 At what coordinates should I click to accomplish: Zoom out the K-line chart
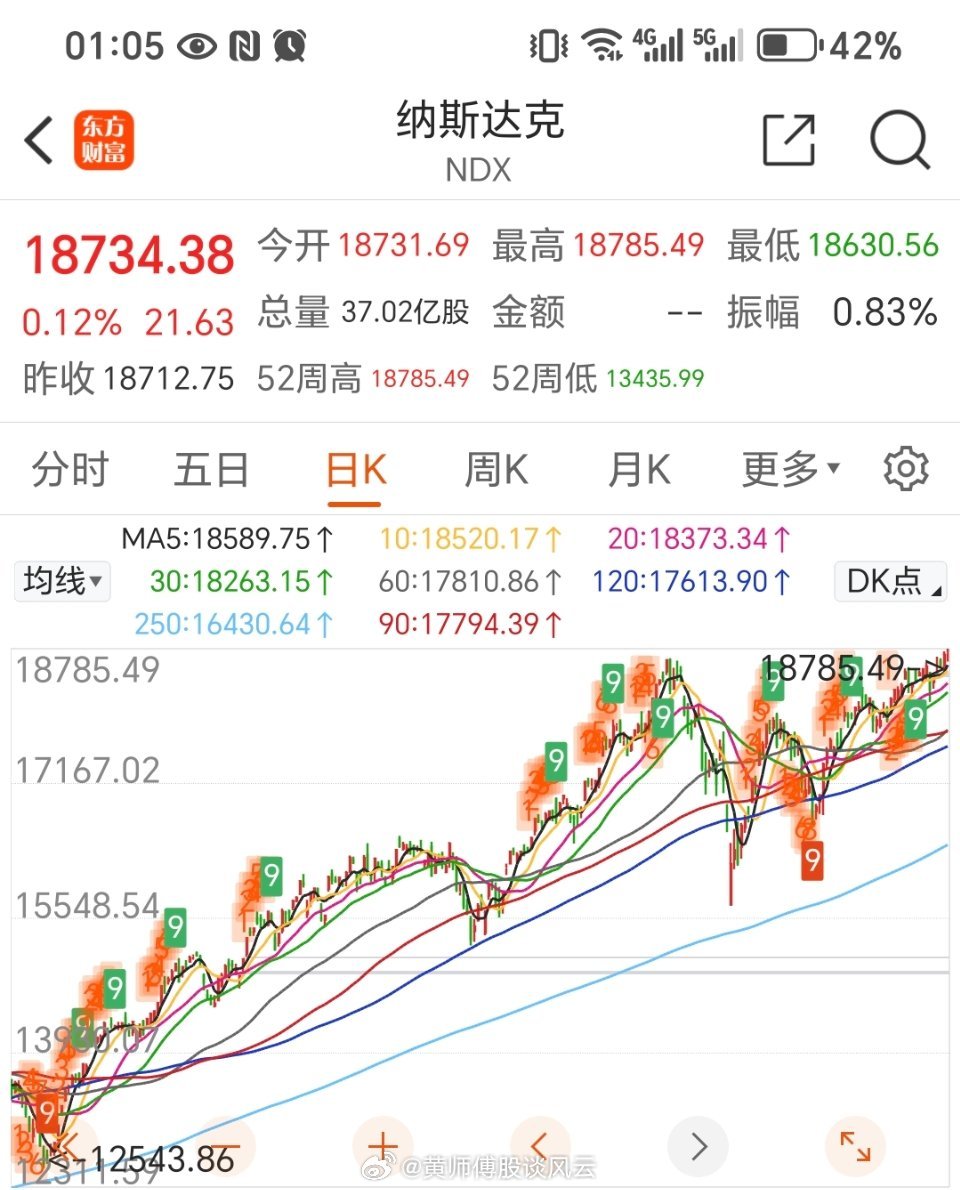(x=226, y=1146)
